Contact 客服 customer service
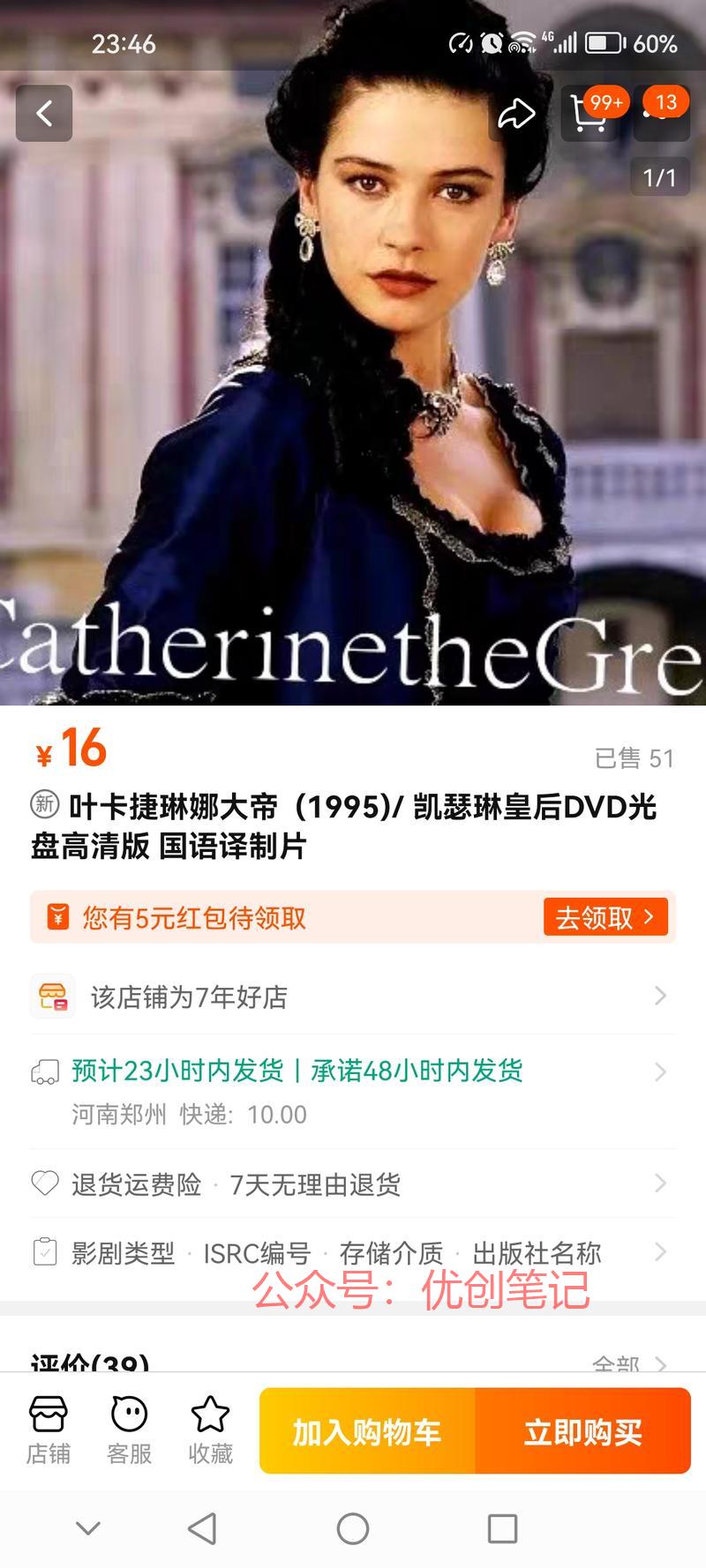Viewport: 706px width, 1568px height. [129, 1430]
